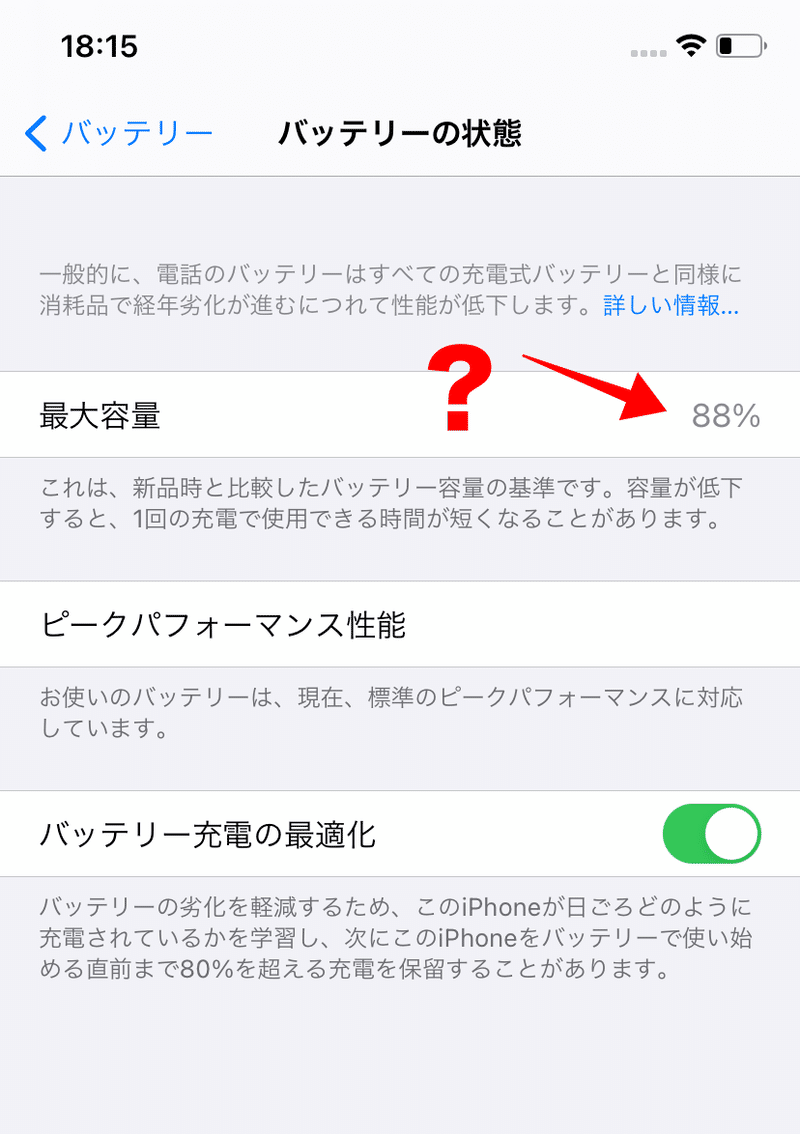Open the 詳しい情報... link
The width and height of the screenshot is (800, 1134).
tap(695, 307)
